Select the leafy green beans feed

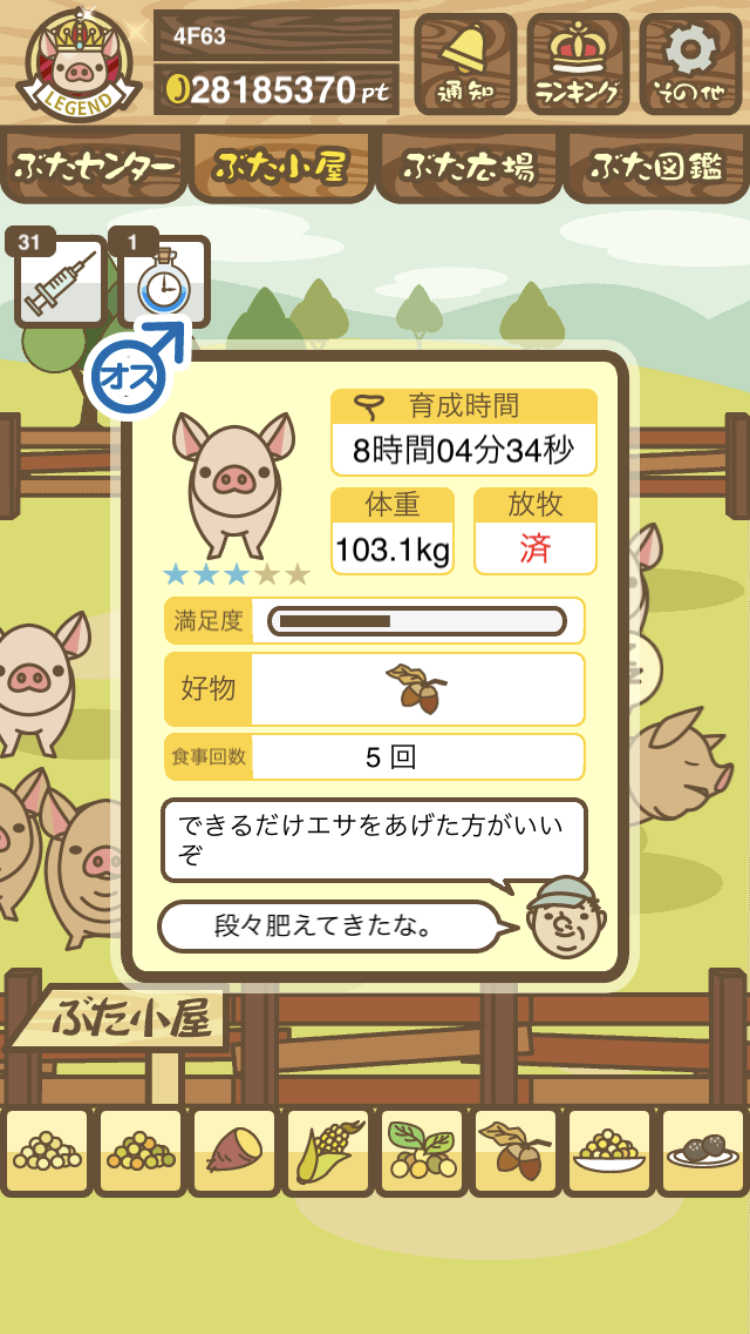(x=422, y=1150)
